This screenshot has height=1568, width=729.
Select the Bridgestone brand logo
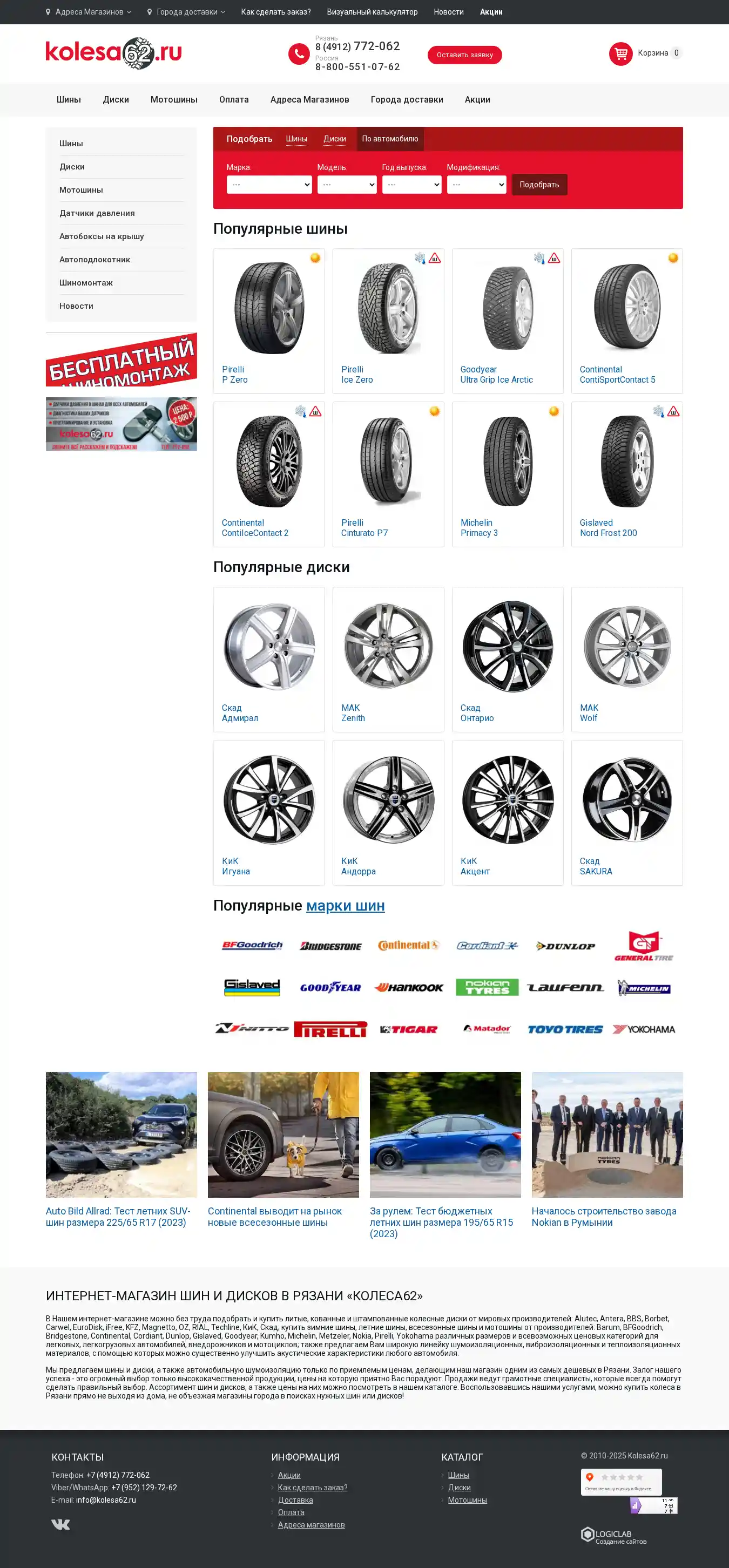(330, 945)
